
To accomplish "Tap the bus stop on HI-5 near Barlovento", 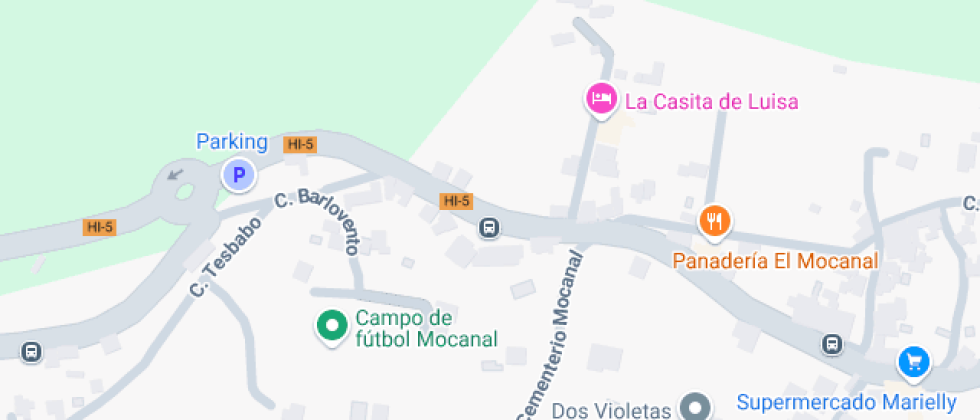I will (489, 228).
